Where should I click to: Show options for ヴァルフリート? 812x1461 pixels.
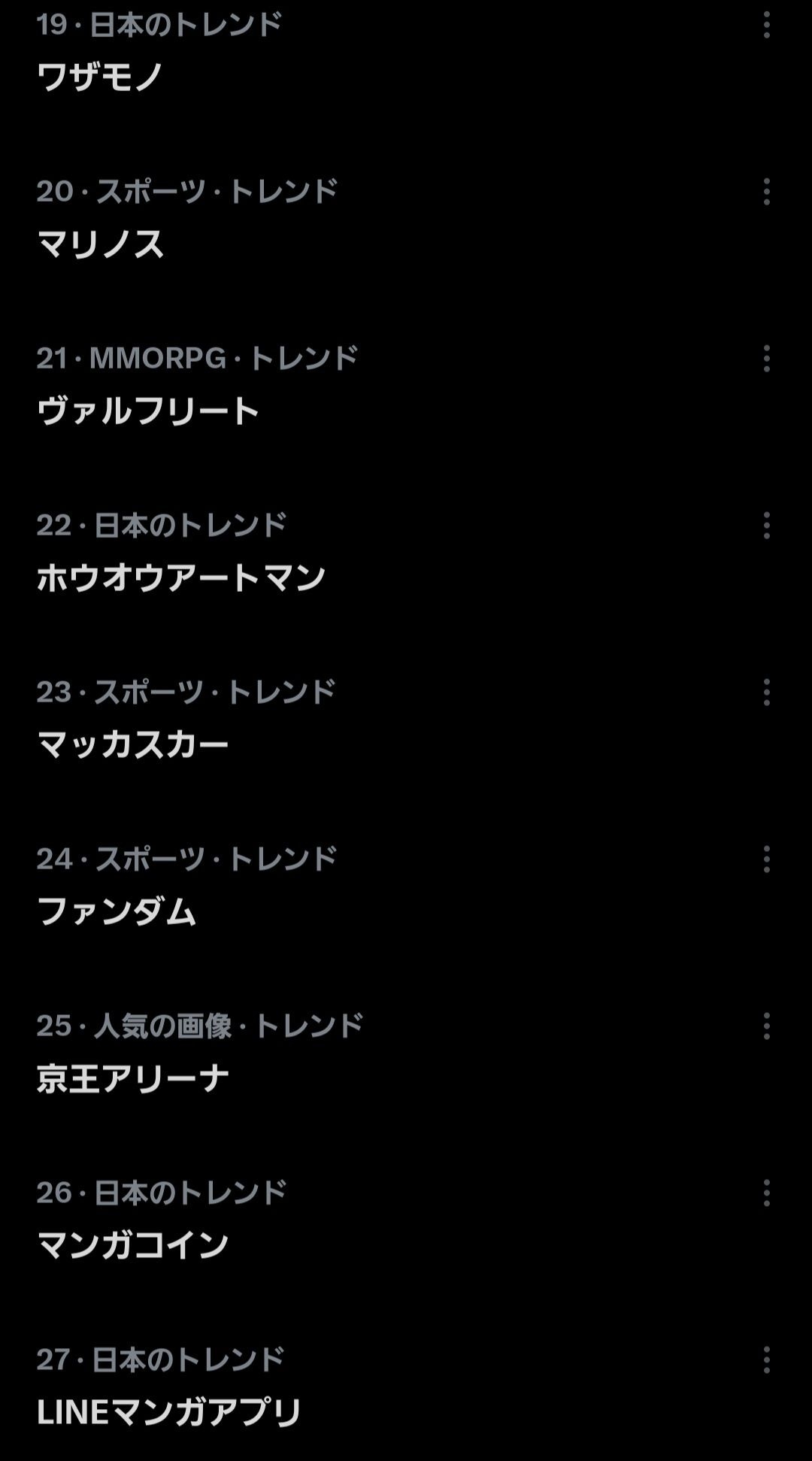(x=766, y=359)
